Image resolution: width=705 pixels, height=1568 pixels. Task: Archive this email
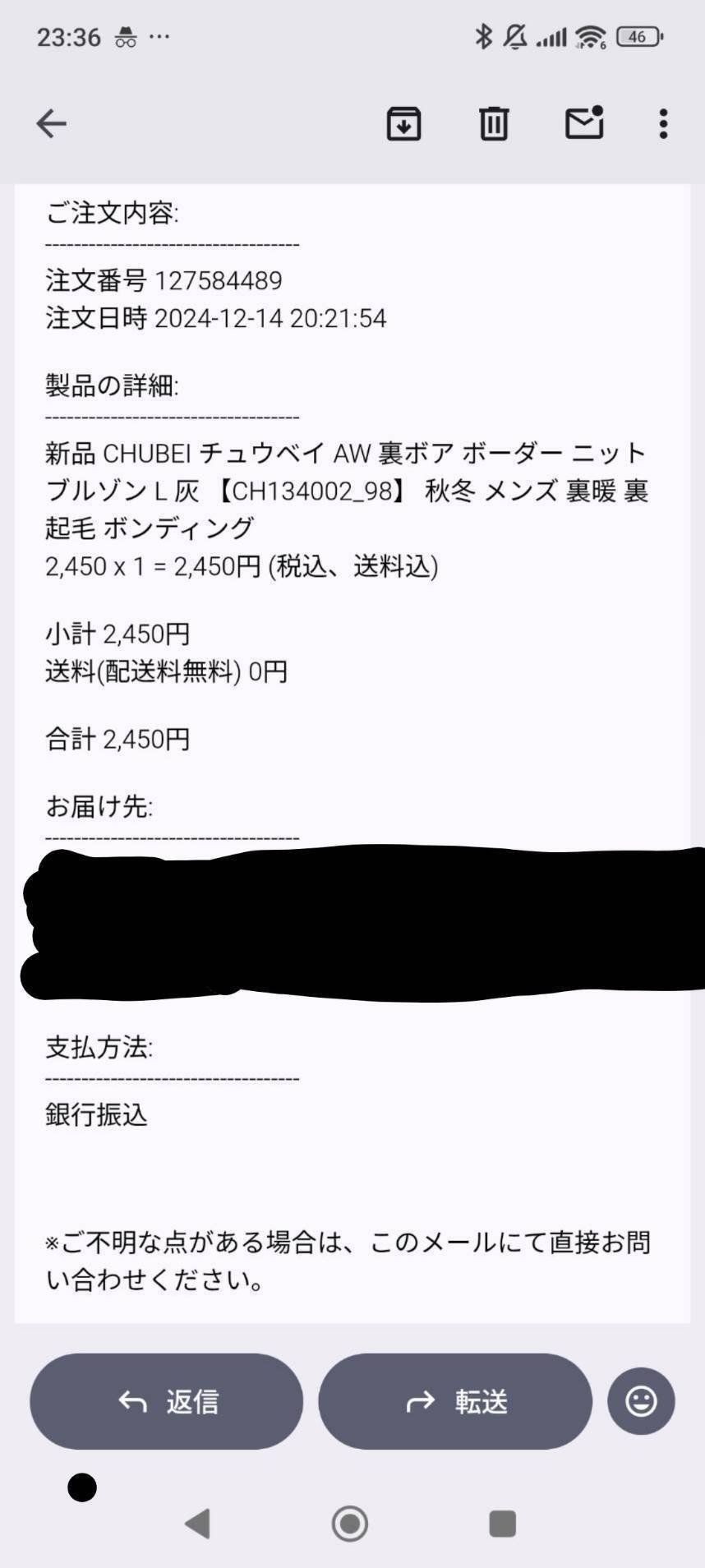coord(403,124)
